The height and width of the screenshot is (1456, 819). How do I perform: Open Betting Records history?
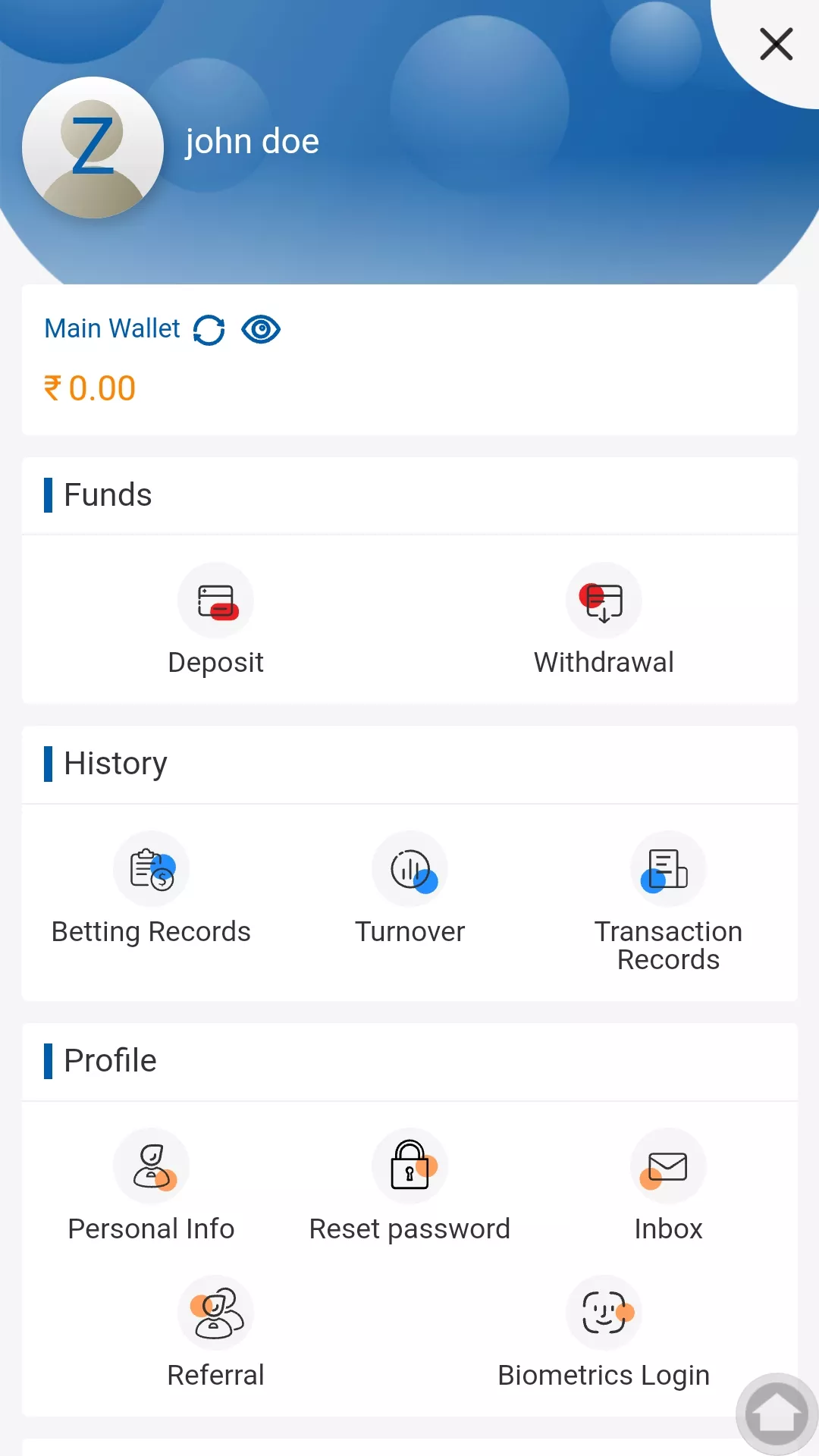coord(152,869)
